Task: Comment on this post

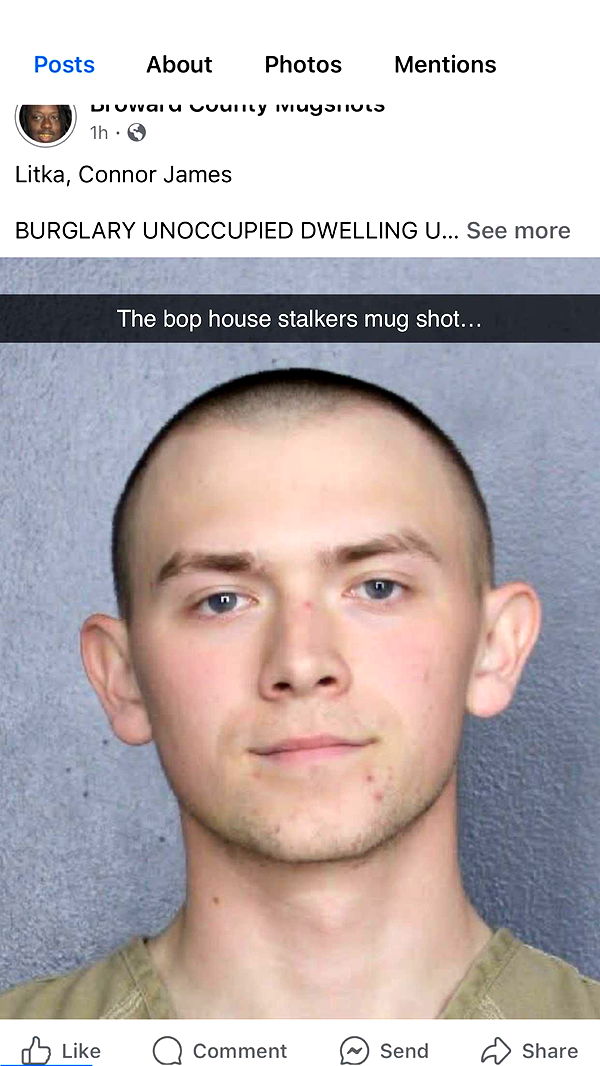Action: click(x=220, y=1050)
